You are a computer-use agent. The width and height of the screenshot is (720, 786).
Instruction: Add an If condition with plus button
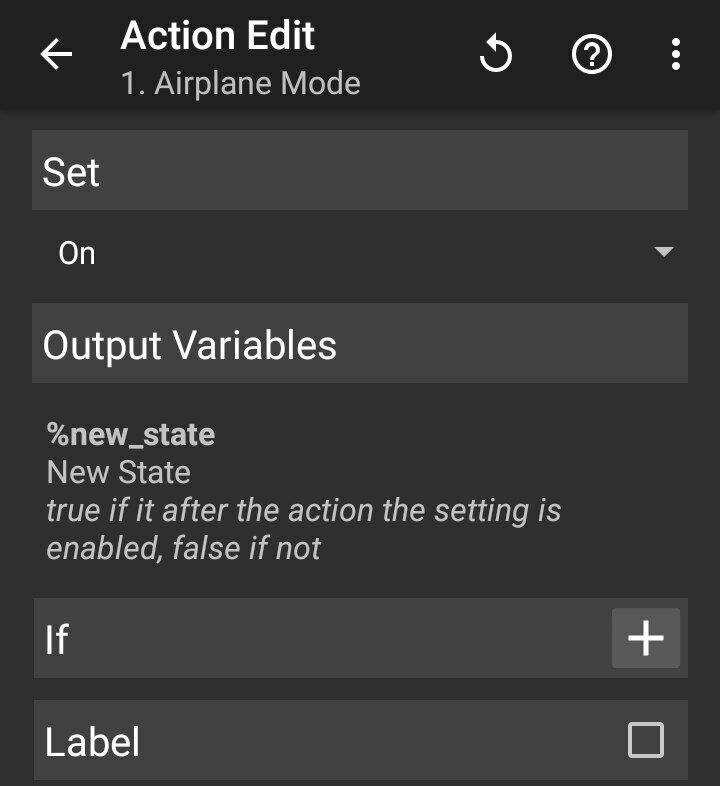click(645, 638)
